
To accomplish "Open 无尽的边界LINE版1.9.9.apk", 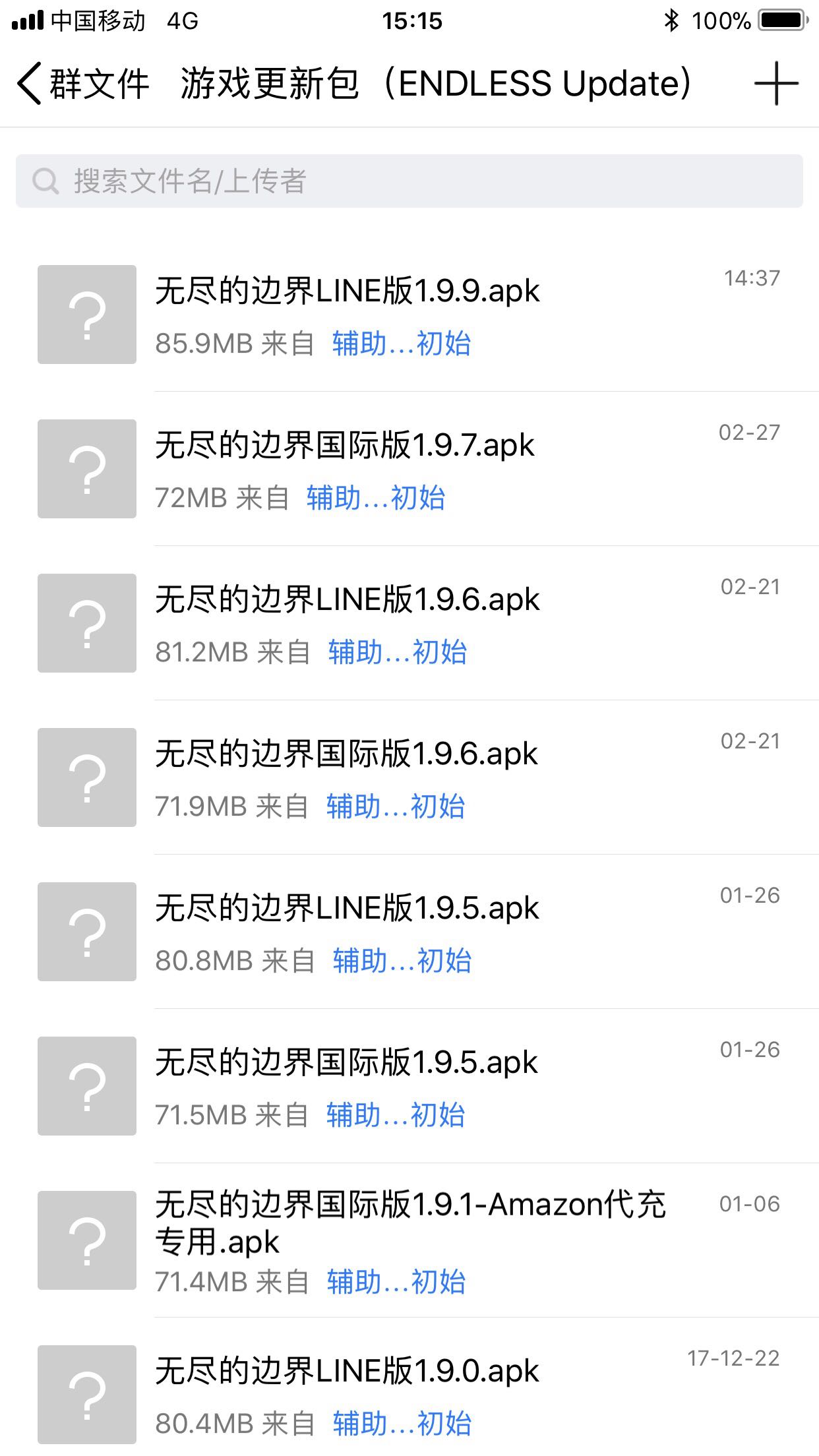I will (x=348, y=291).
